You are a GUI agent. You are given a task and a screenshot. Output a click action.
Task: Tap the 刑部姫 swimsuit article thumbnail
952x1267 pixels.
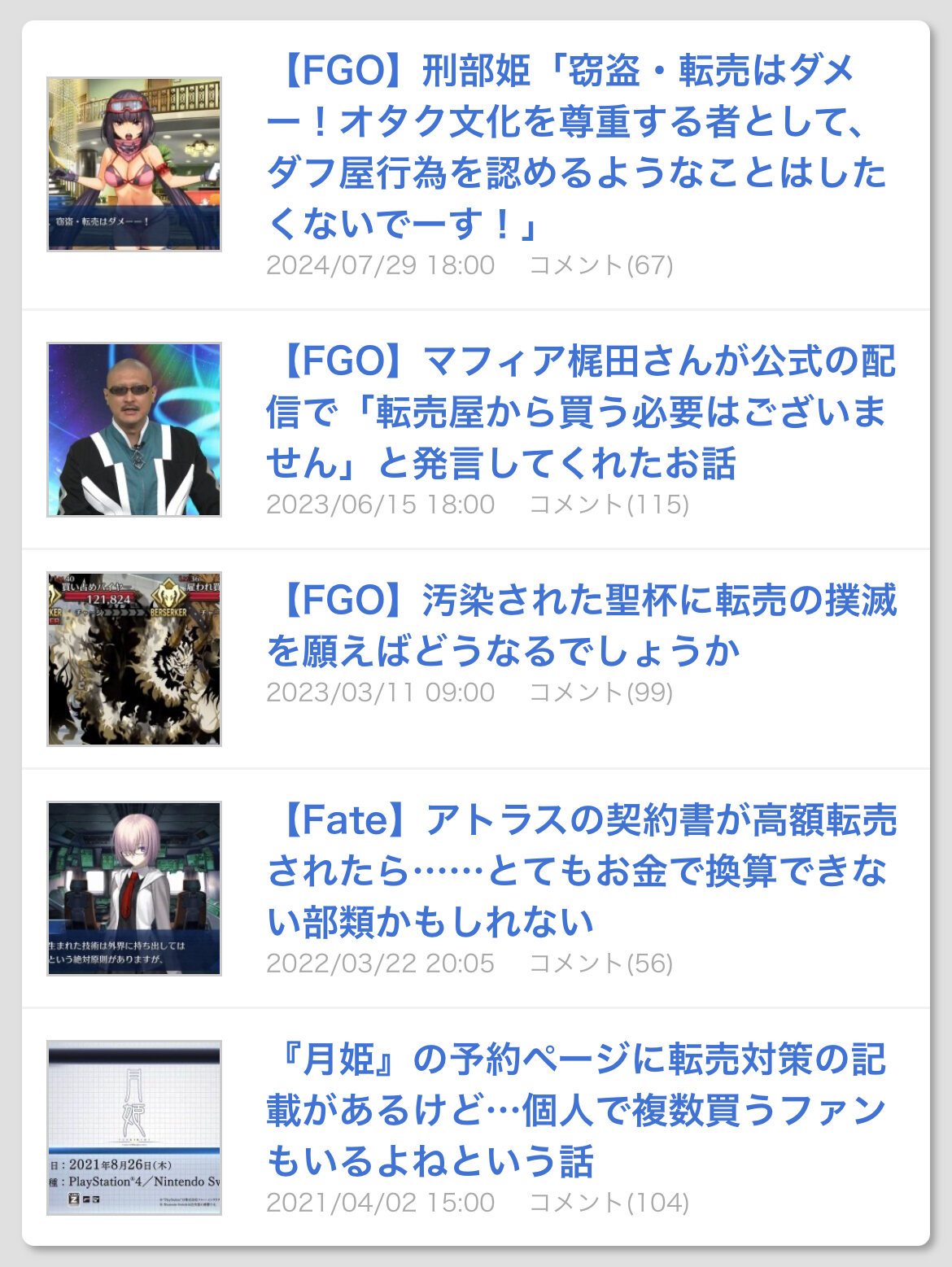[134, 164]
